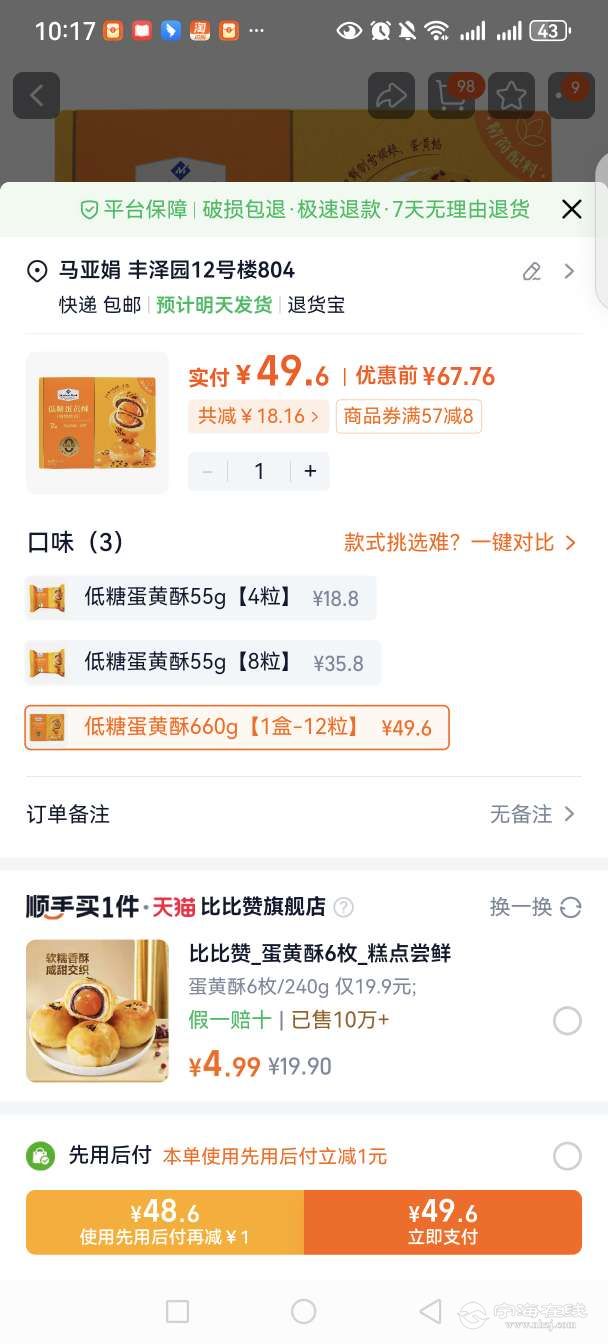
Task: Open 订单备注 order notes row
Action: (x=303, y=814)
